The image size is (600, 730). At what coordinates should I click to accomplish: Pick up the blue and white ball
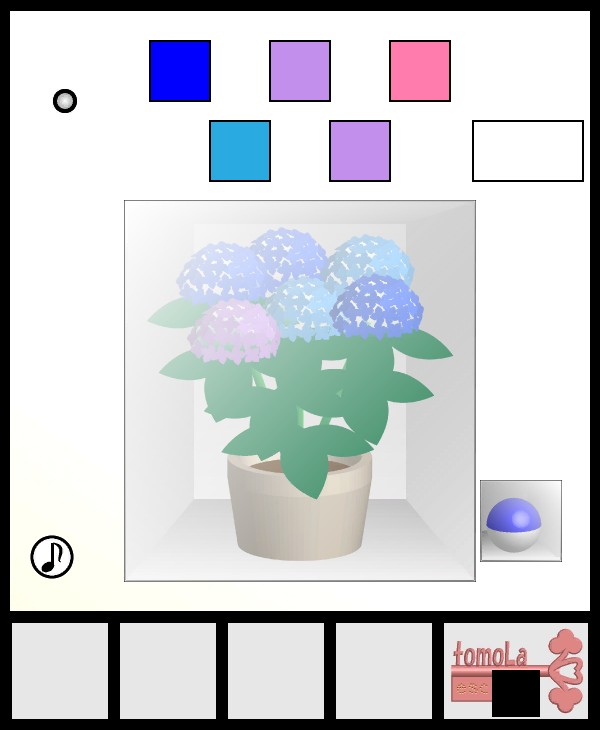pos(514,524)
